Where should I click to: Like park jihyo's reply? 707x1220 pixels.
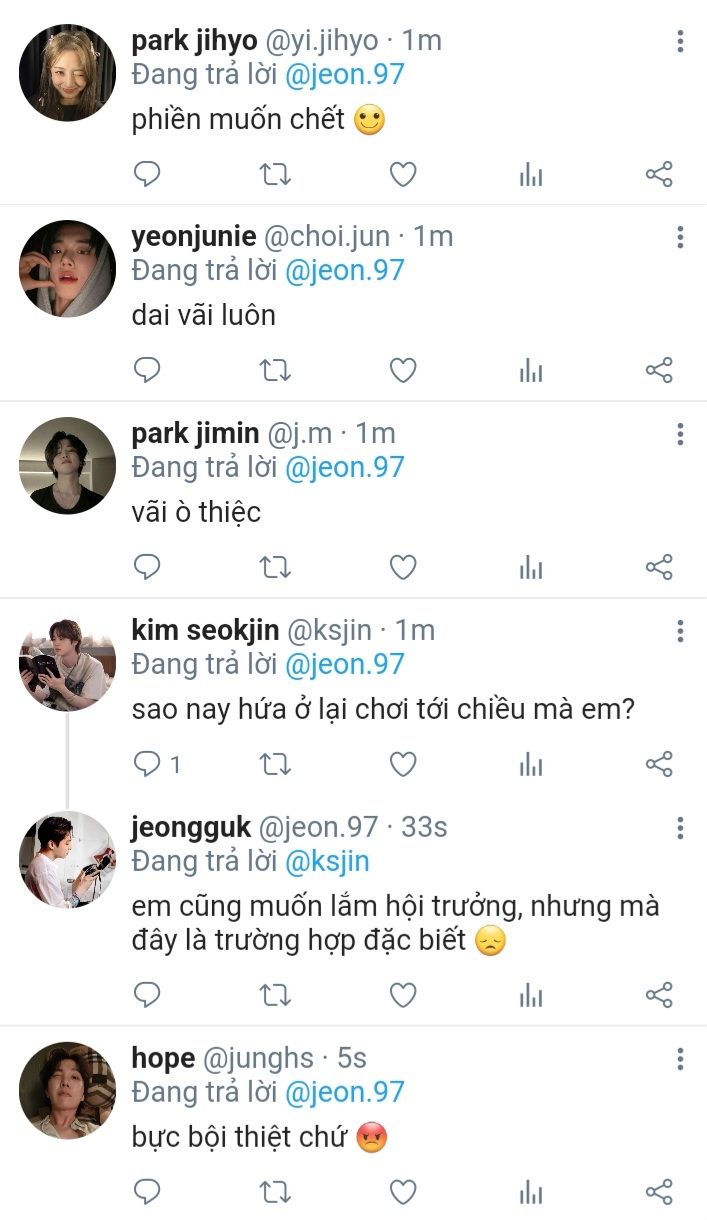(403, 175)
